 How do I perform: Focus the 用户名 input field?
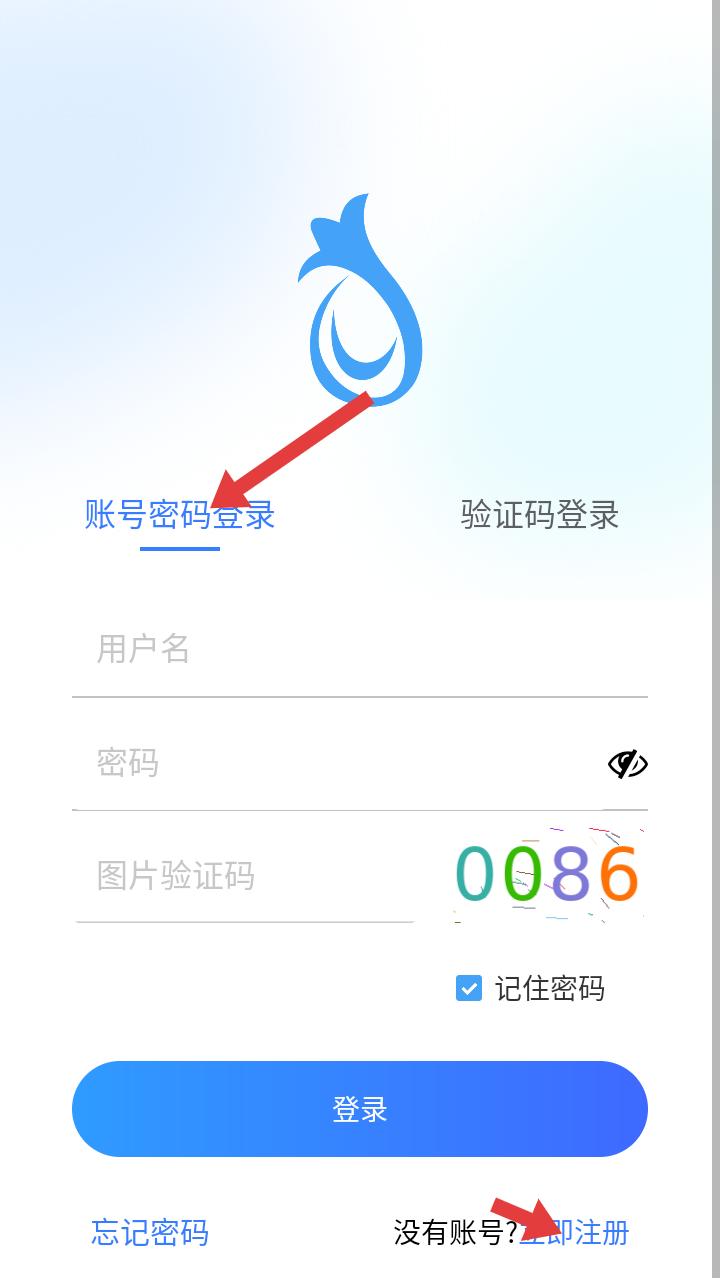tap(360, 649)
